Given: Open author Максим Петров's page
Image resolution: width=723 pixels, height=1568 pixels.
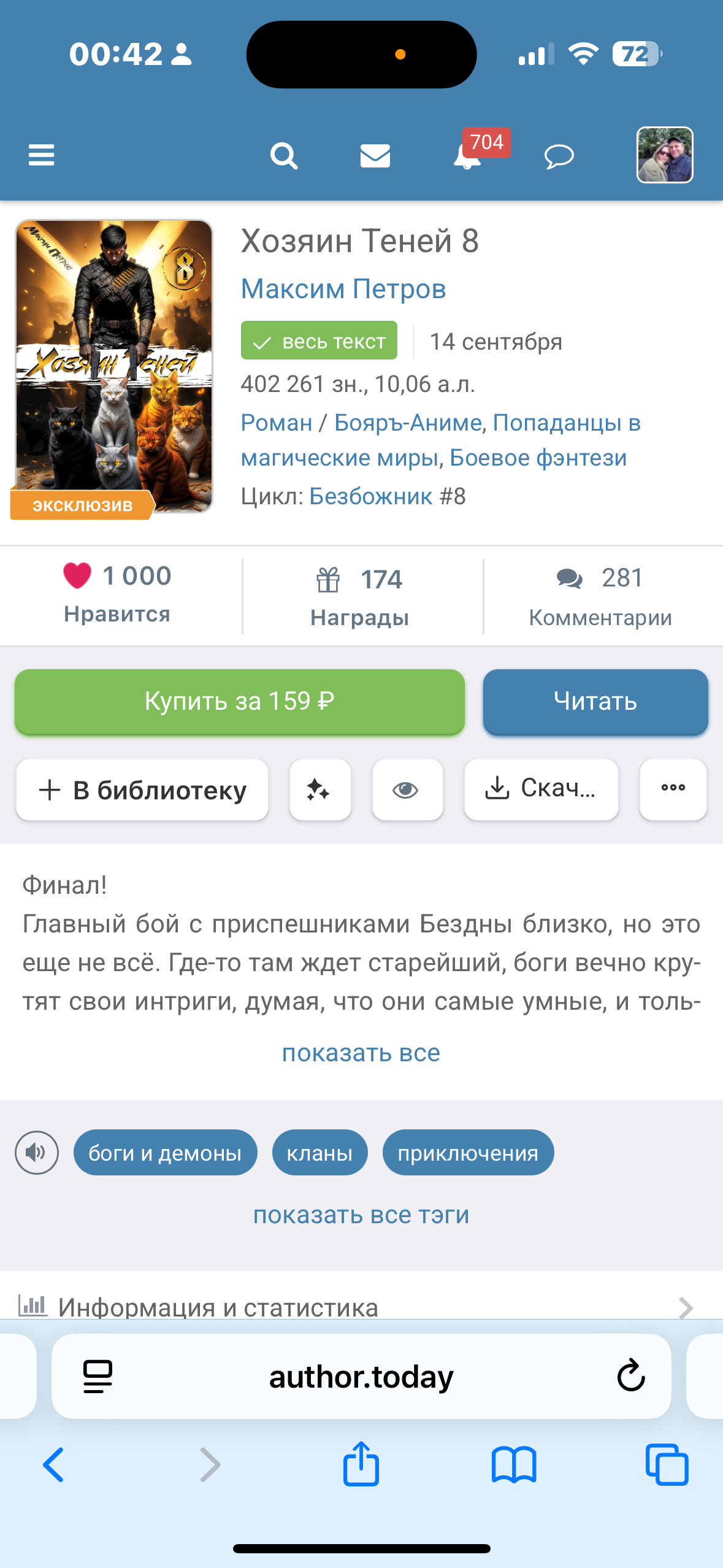Looking at the screenshot, I should [343, 289].
